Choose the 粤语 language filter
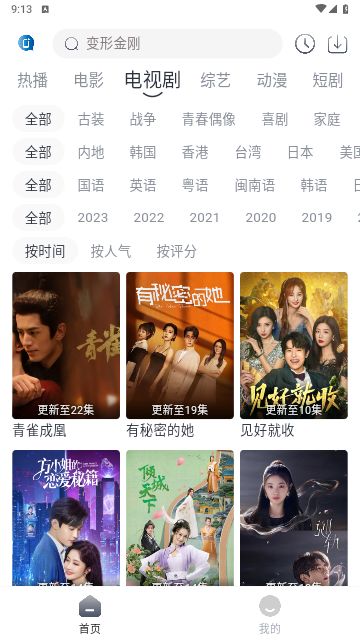Screen dimensions: 360x640 pyautogui.click(x=195, y=185)
